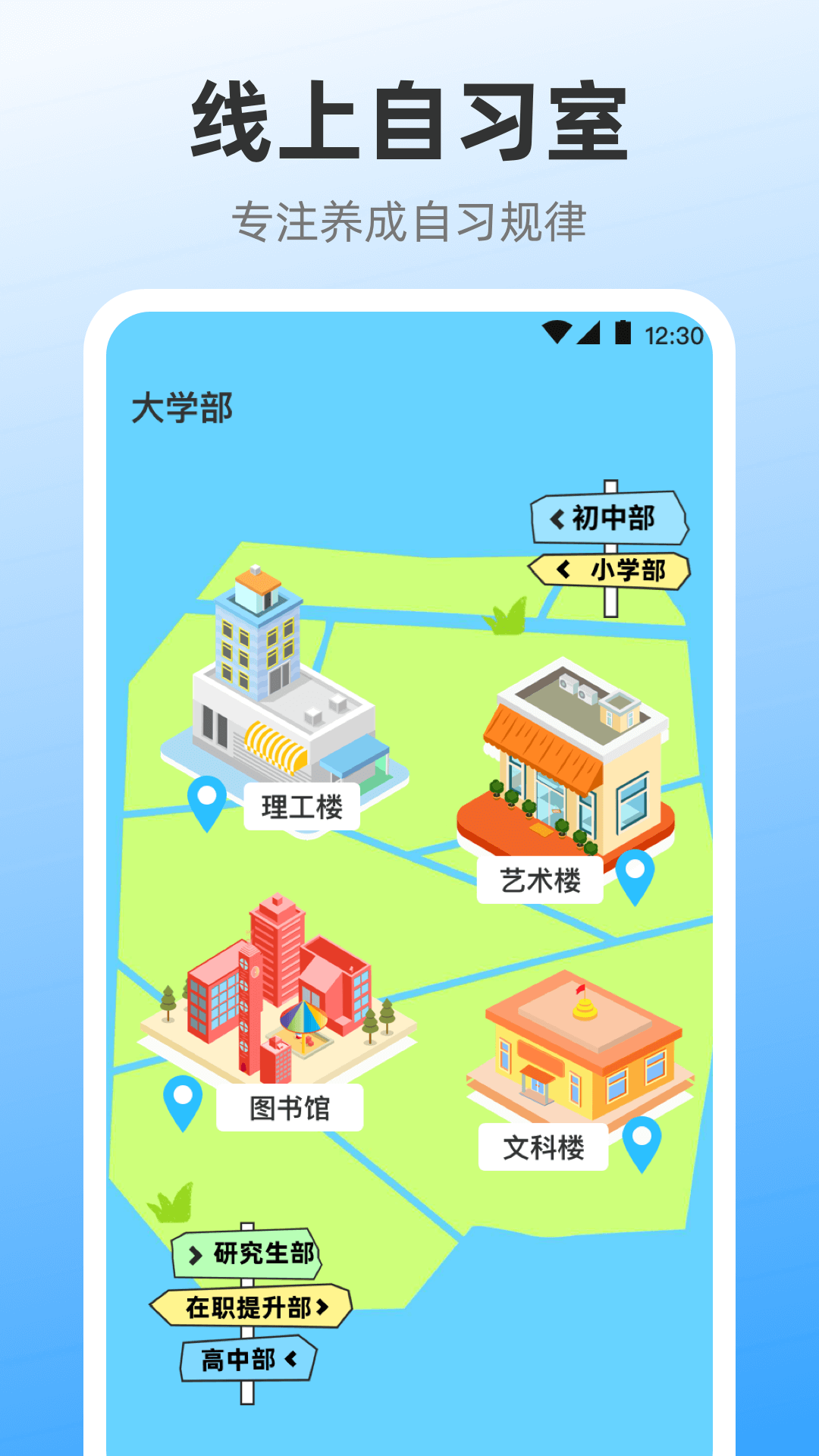This screenshot has height=1456, width=819.
Task: Click the battery icon in the status bar
Action: 623,331
